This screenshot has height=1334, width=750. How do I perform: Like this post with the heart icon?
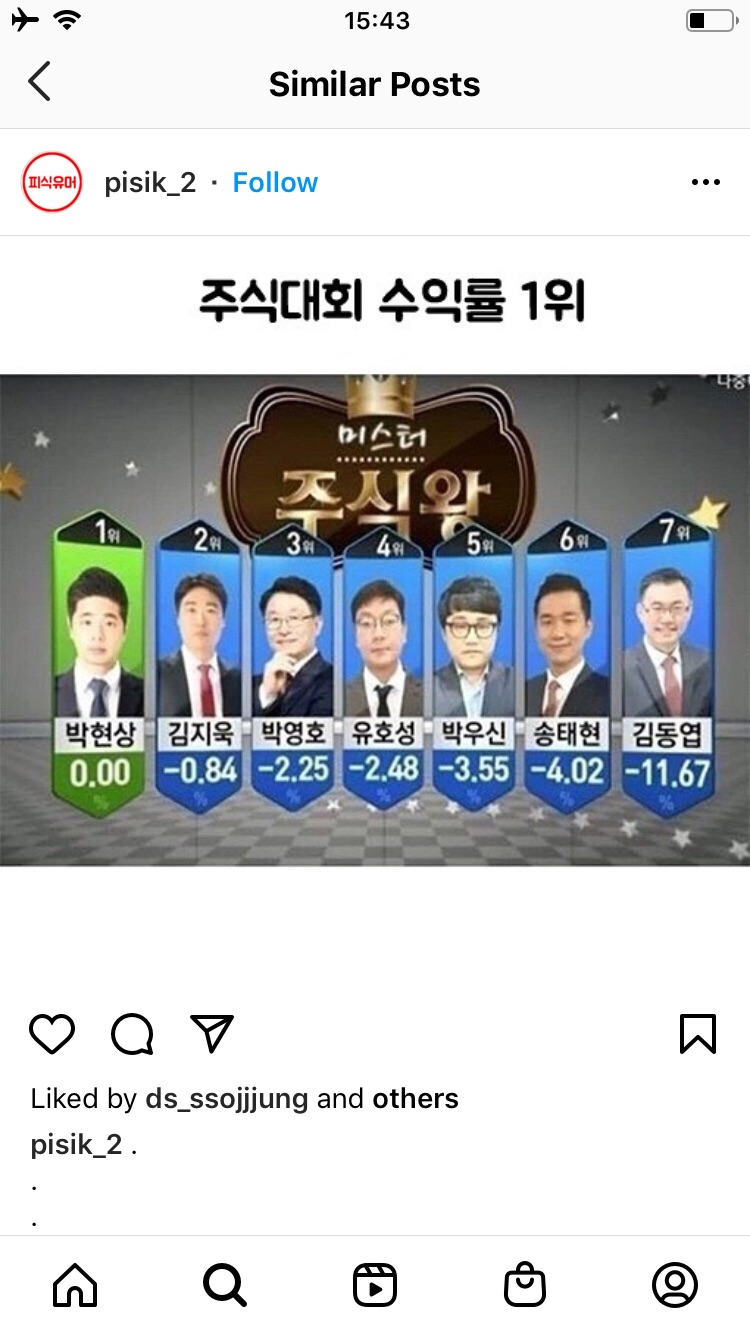pos(52,1034)
